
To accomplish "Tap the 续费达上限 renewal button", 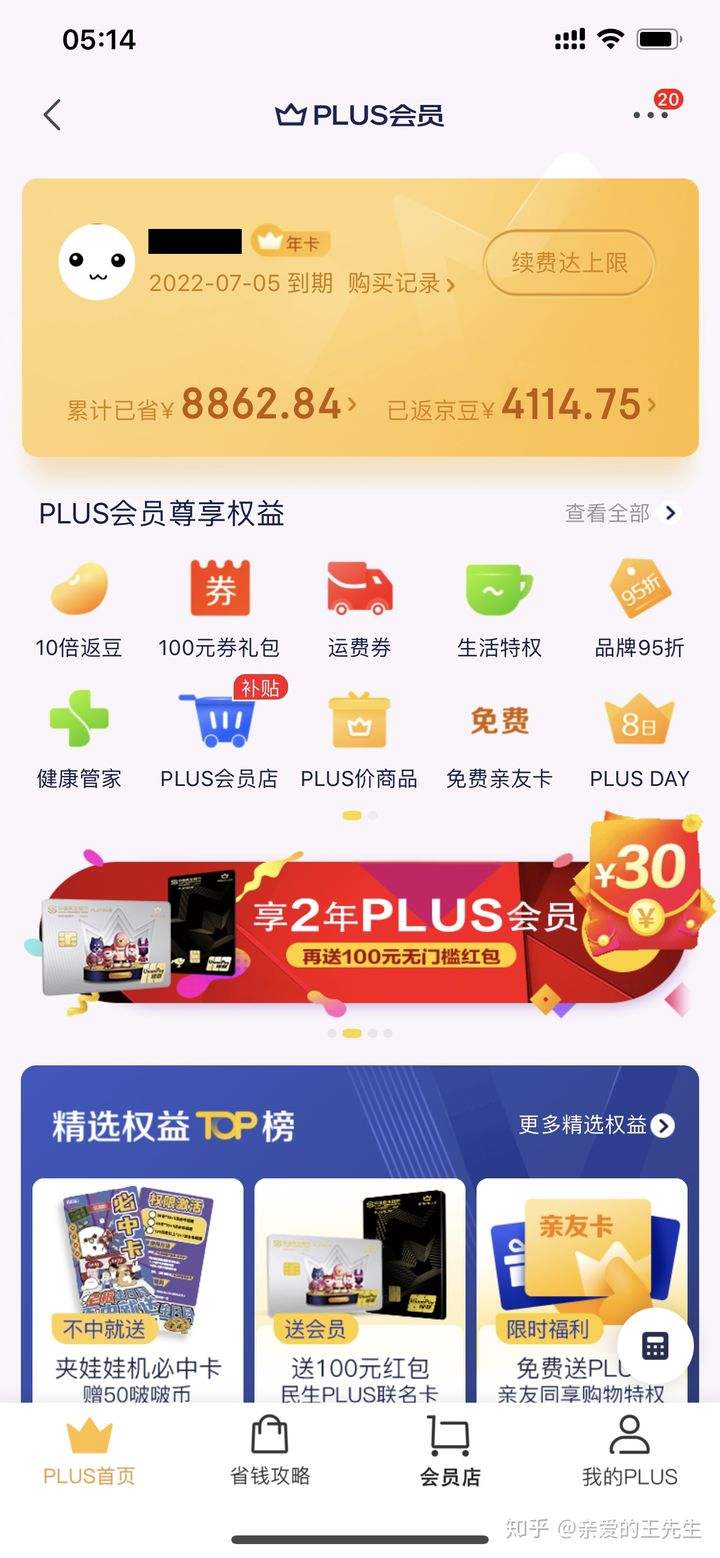I will click(569, 263).
